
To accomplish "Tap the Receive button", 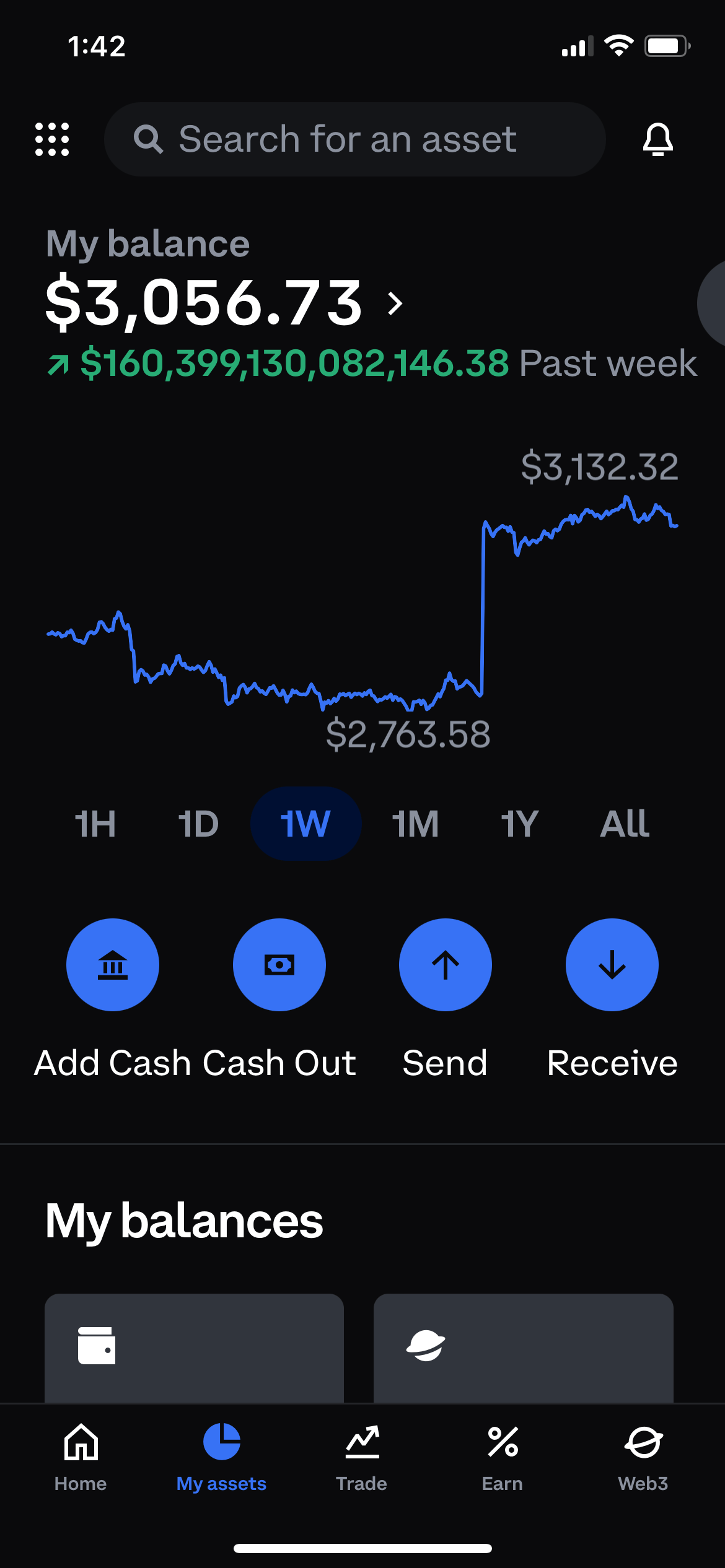I will tap(612, 965).
